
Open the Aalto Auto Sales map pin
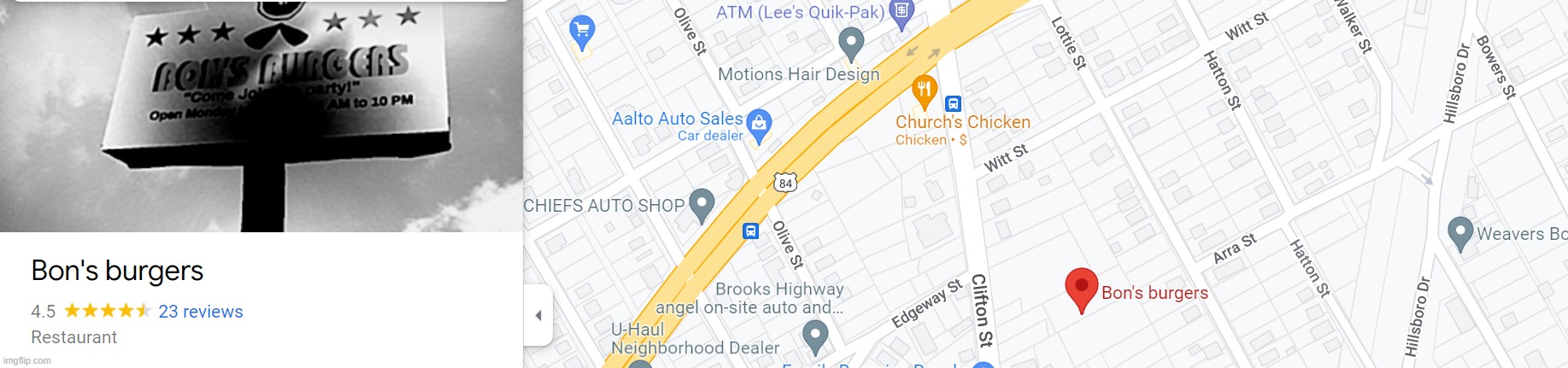tap(759, 124)
